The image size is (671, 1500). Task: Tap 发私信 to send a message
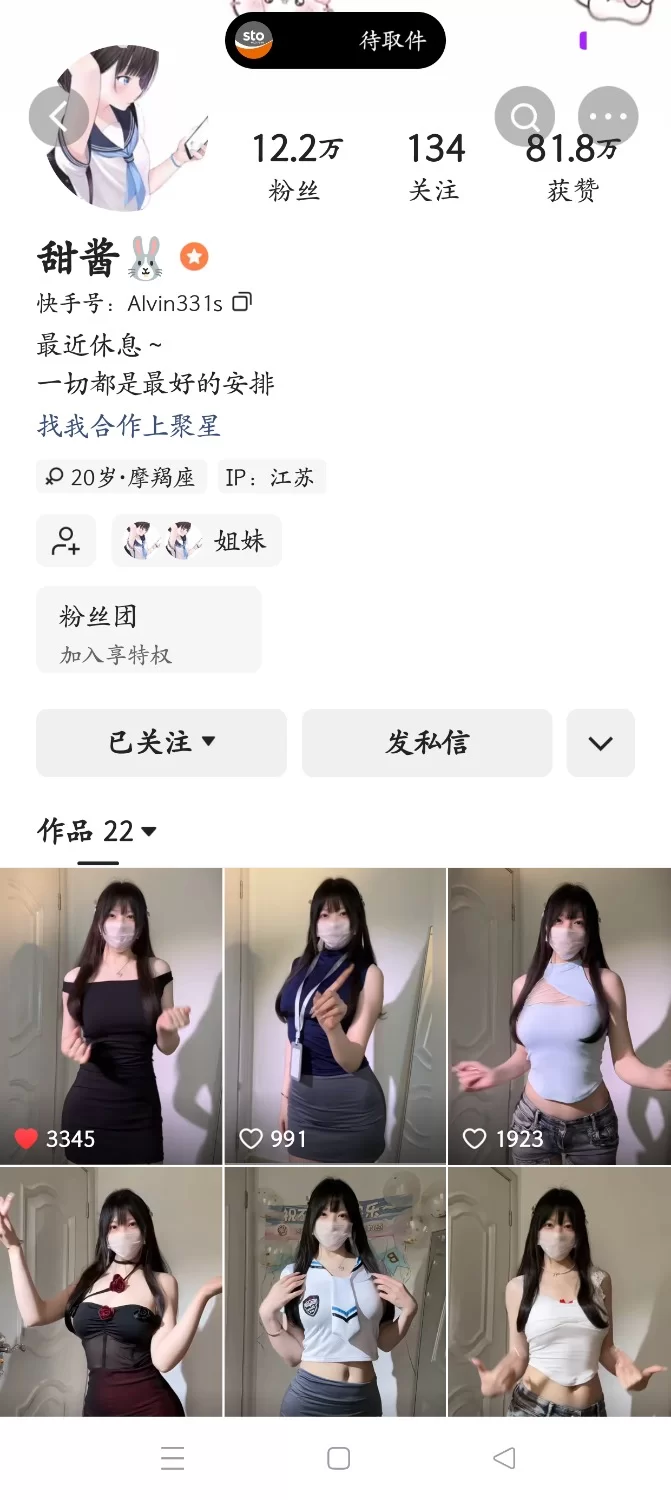[x=427, y=743]
